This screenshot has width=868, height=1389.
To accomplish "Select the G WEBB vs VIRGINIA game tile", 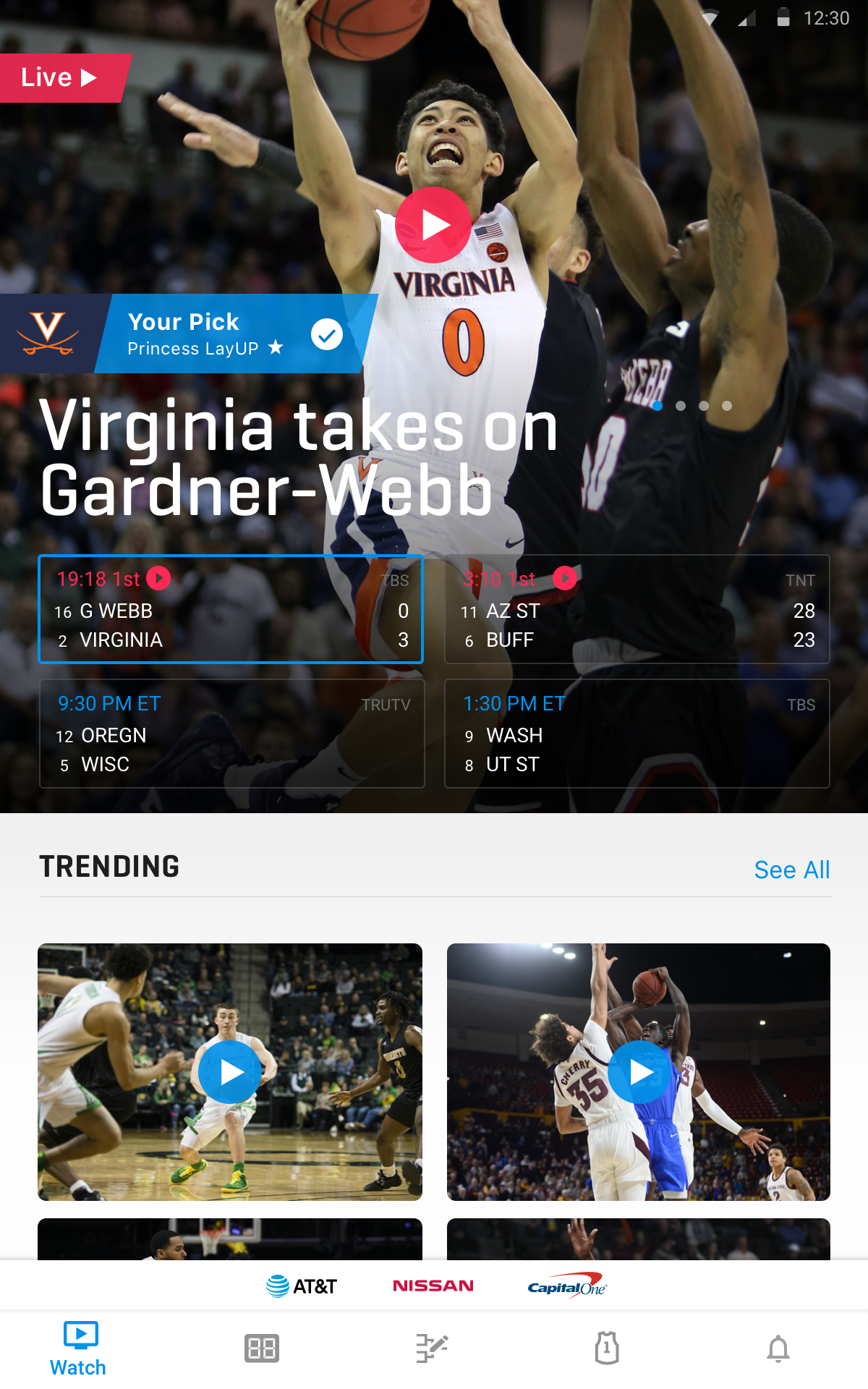I will click(x=230, y=609).
